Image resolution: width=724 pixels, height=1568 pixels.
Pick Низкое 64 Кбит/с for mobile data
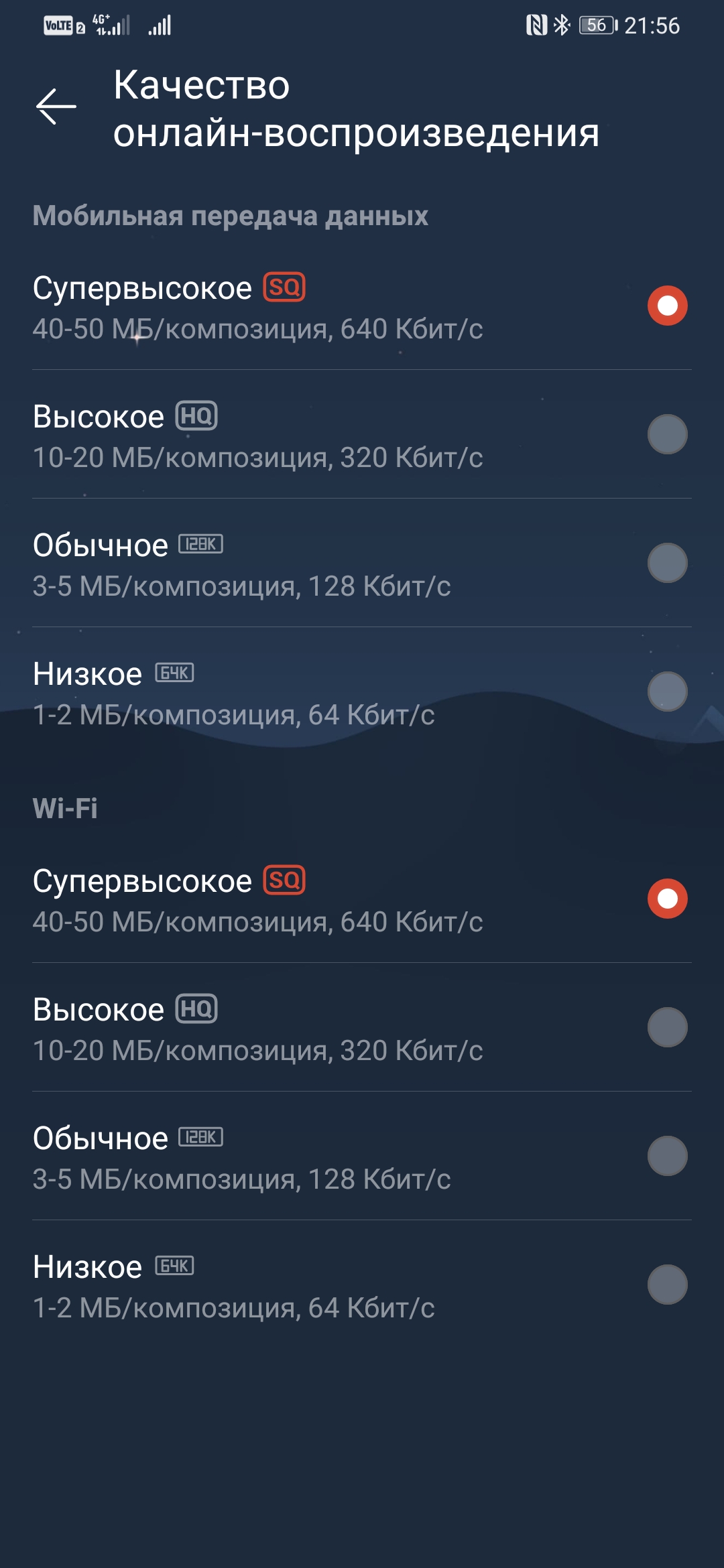pyautogui.click(x=667, y=692)
